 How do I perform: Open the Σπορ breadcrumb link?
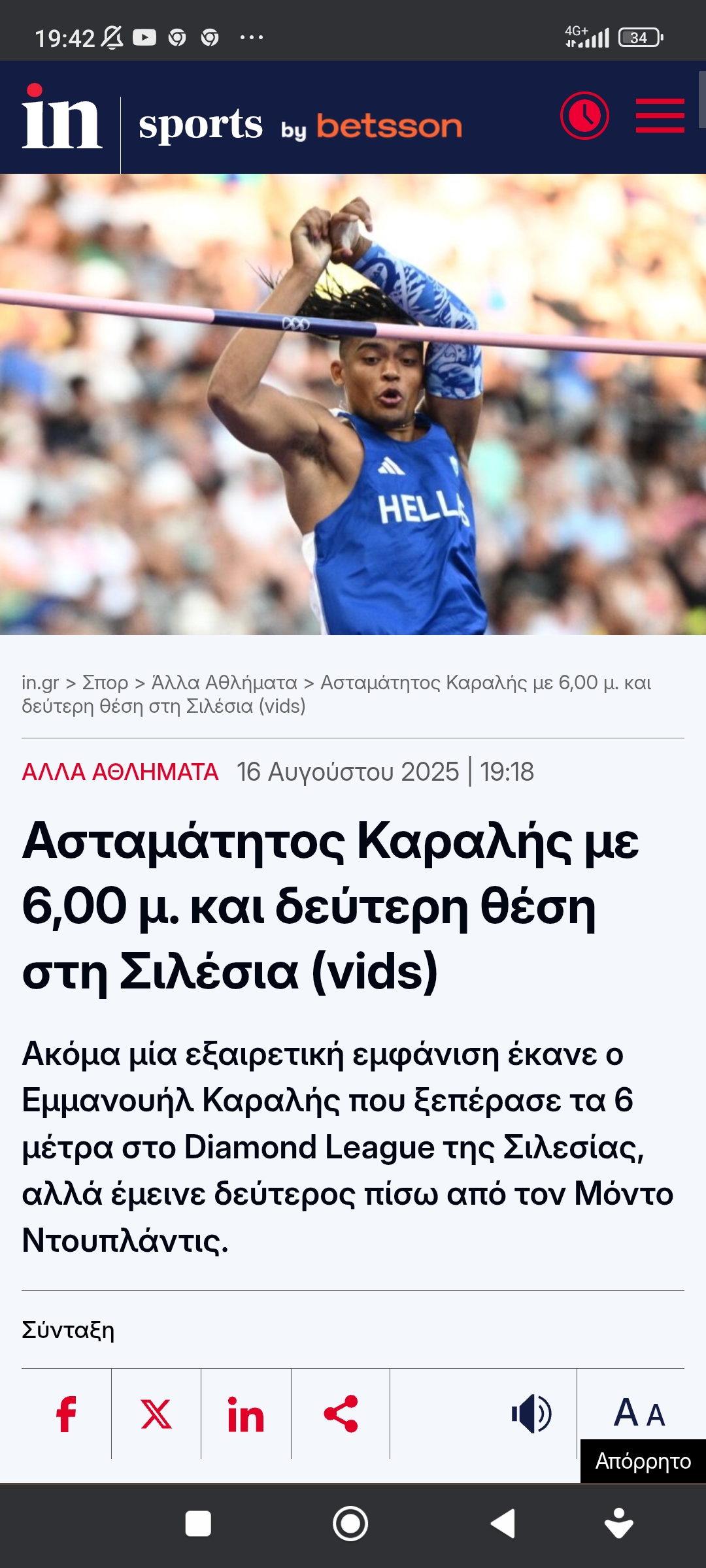105,683
